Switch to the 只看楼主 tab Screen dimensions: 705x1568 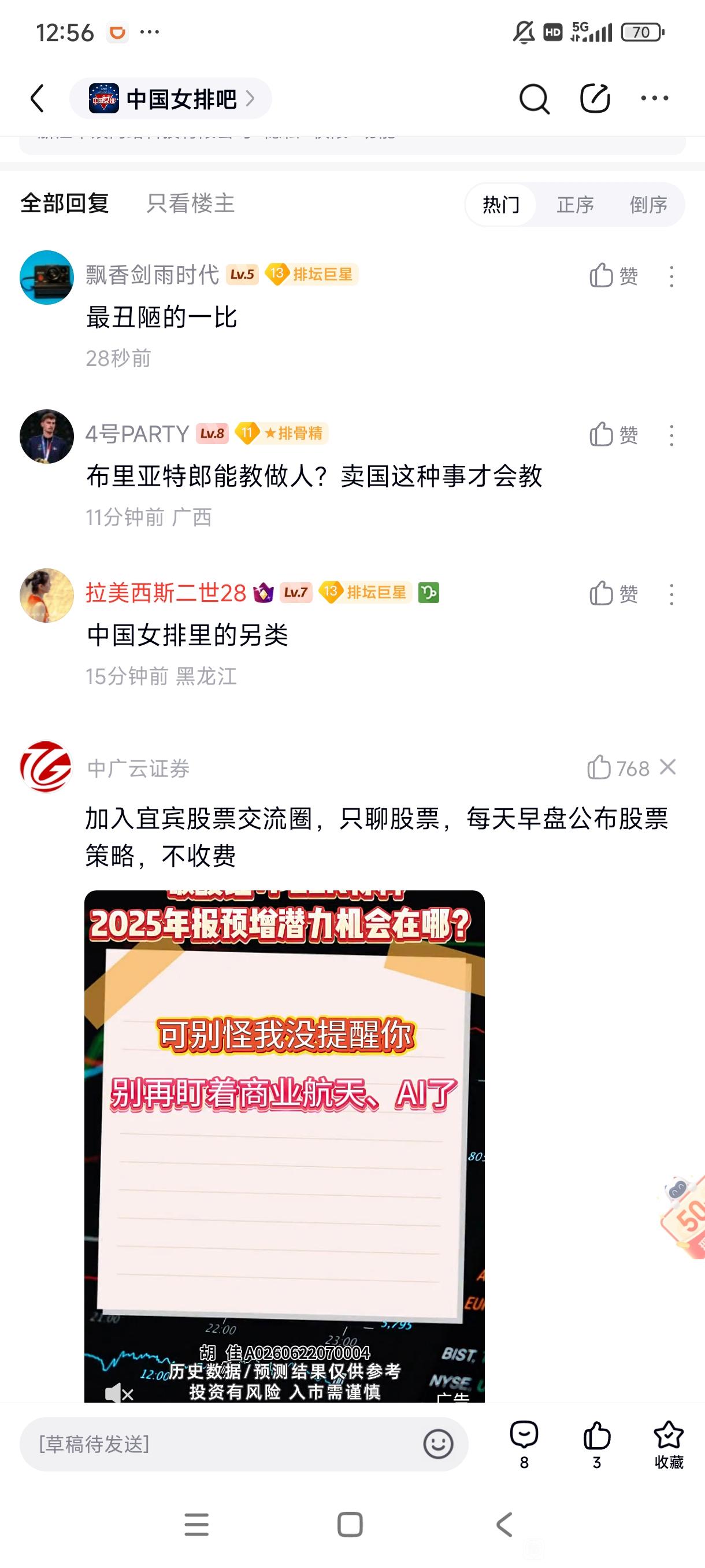pos(190,204)
